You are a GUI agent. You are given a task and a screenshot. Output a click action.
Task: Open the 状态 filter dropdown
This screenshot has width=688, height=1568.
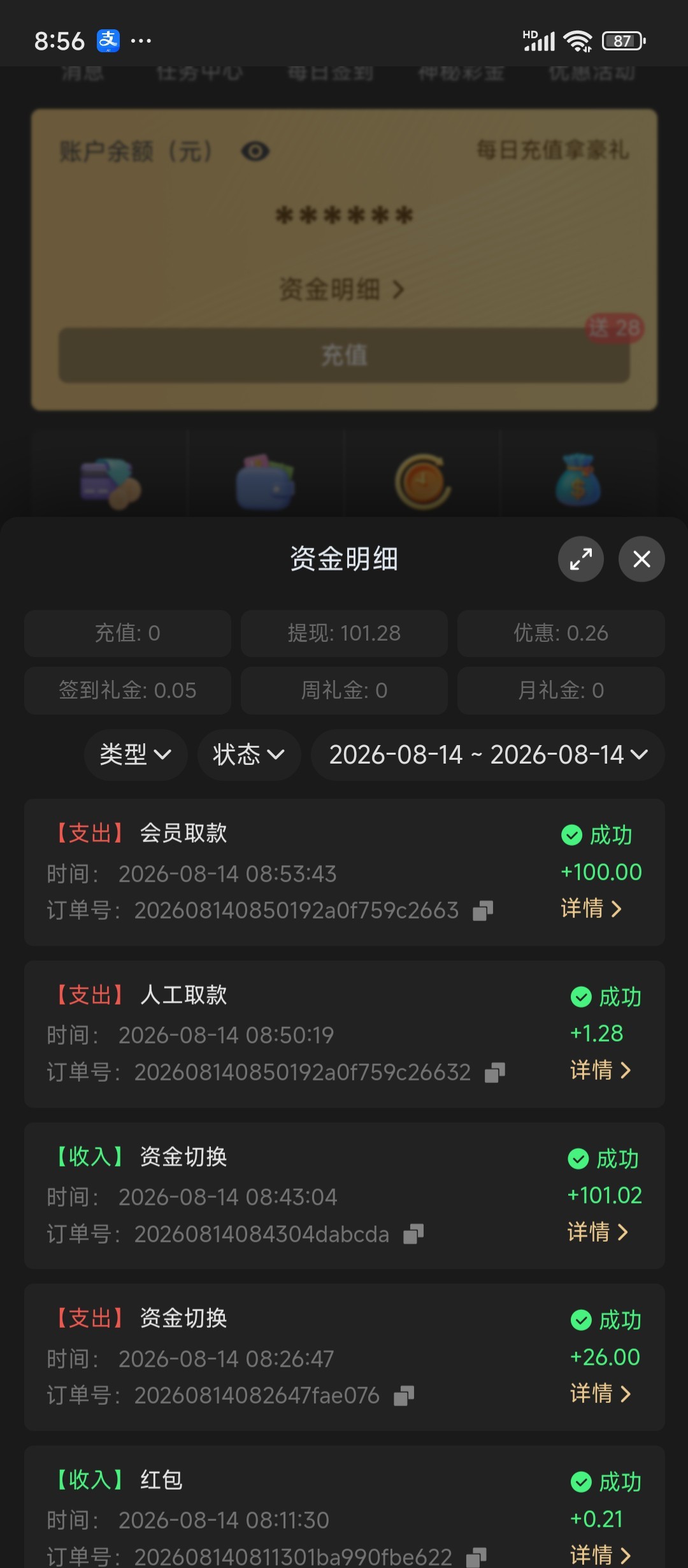click(x=249, y=755)
